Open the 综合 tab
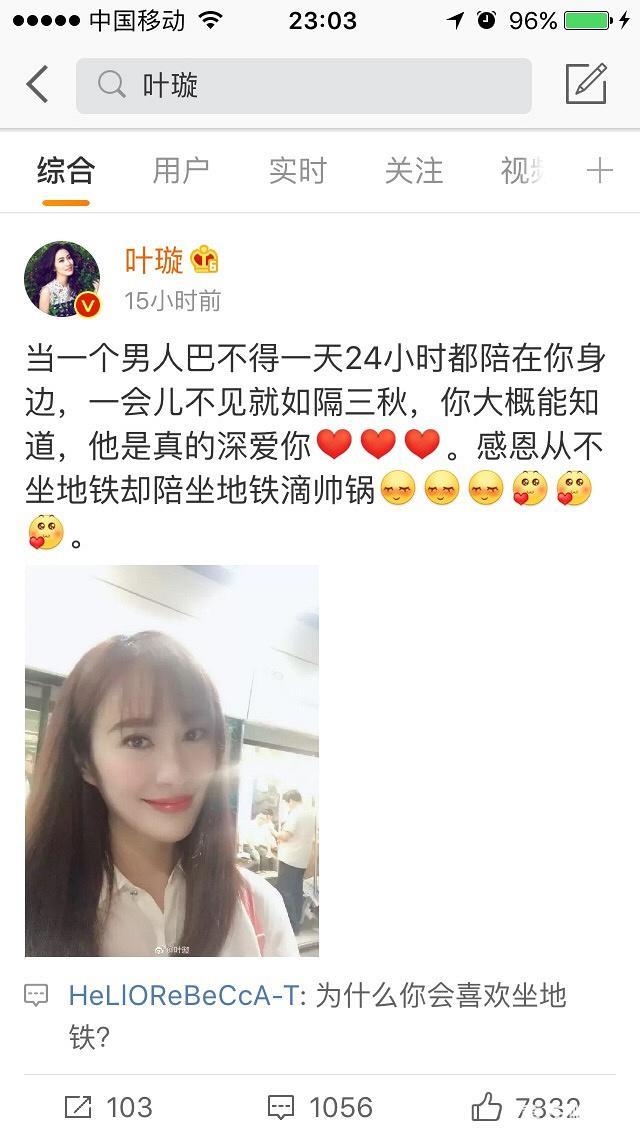The height and width of the screenshot is (1136, 640). [66, 171]
